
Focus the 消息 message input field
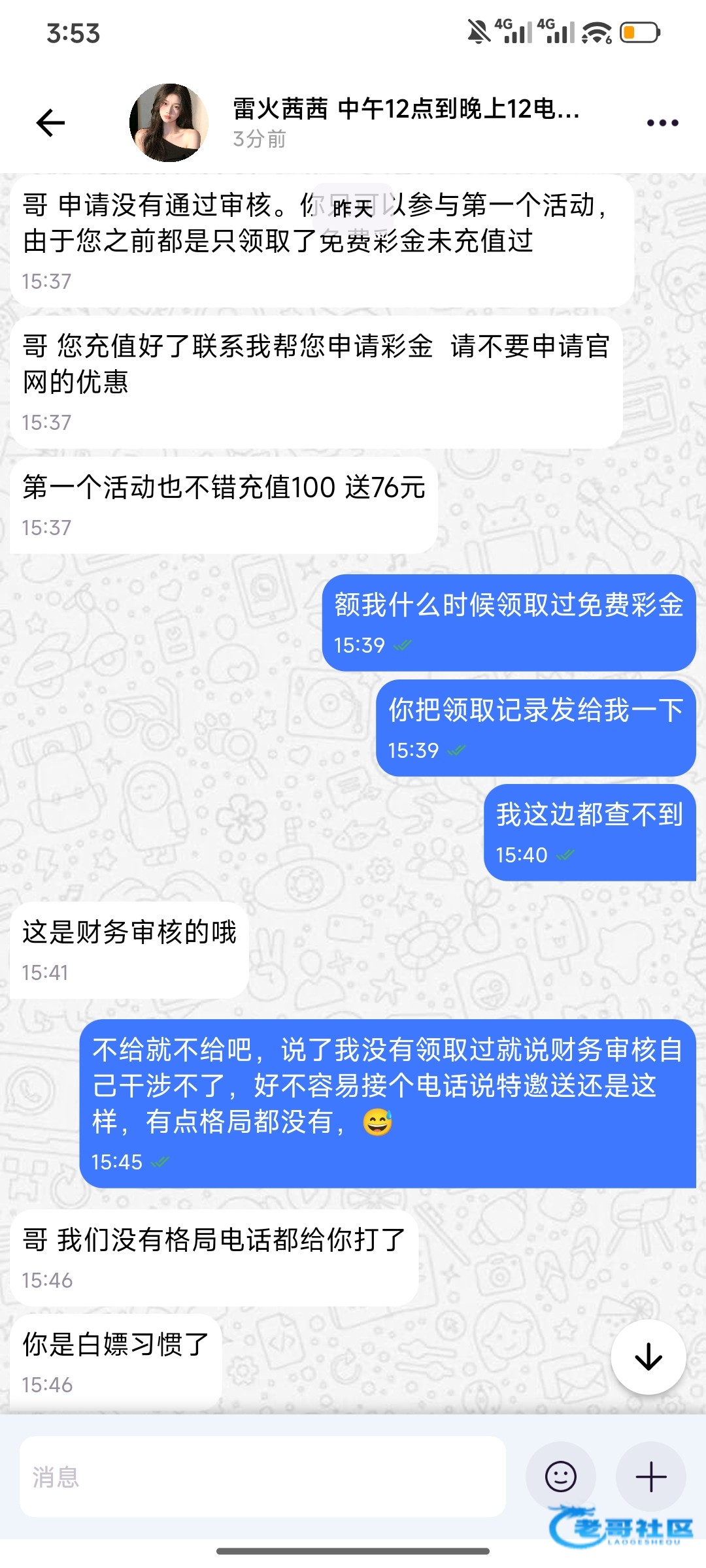click(261, 1477)
